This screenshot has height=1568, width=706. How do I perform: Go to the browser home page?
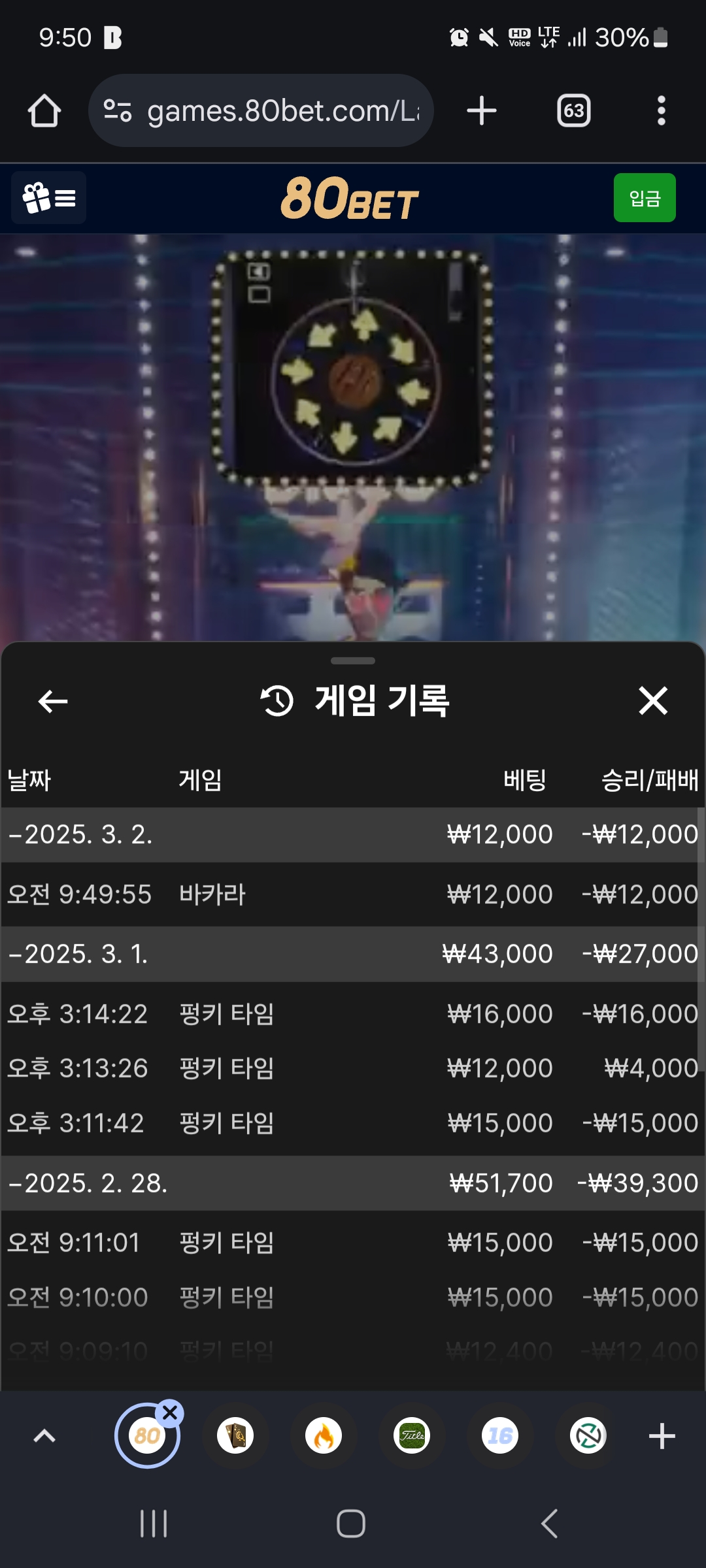pyautogui.click(x=44, y=110)
